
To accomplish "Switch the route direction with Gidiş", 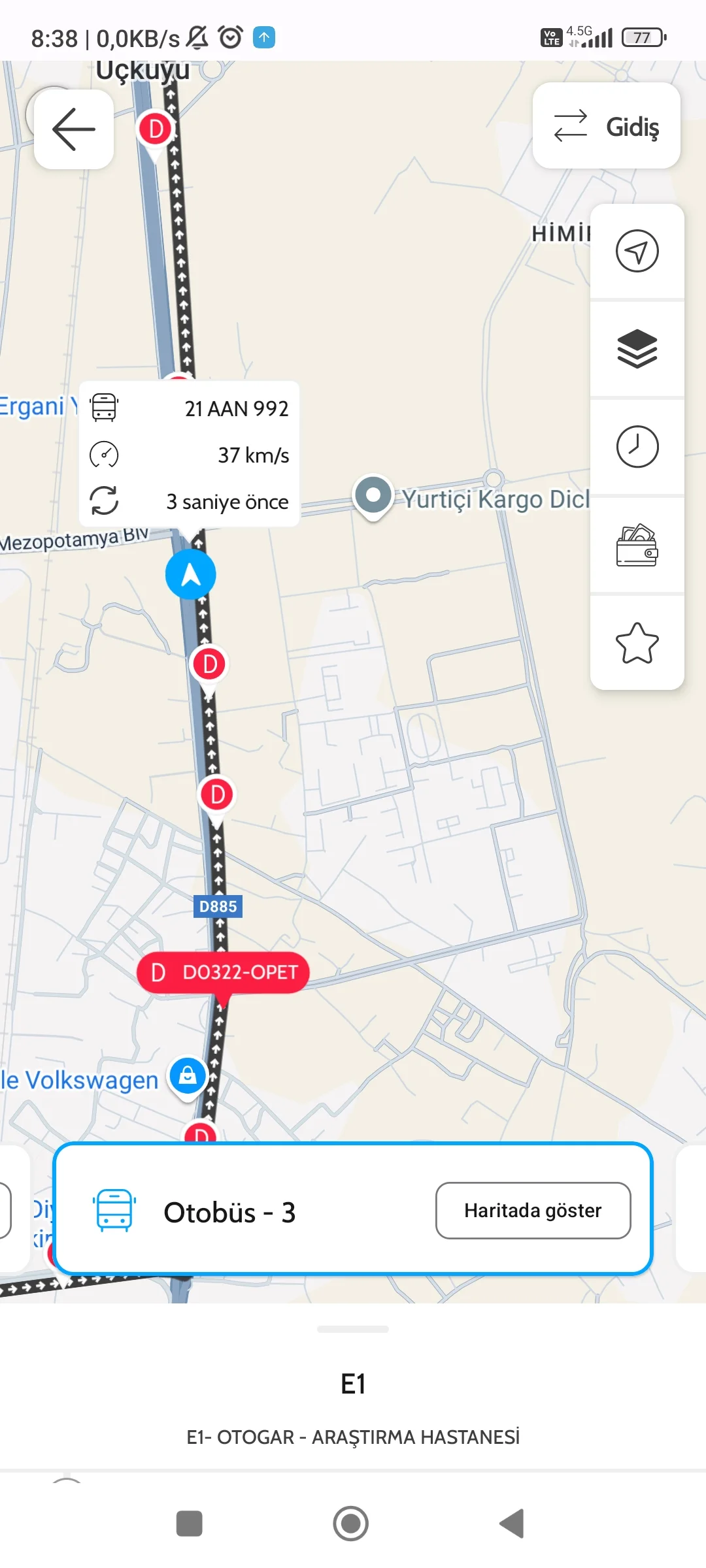I will pyautogui.click(x=606, y=126).
